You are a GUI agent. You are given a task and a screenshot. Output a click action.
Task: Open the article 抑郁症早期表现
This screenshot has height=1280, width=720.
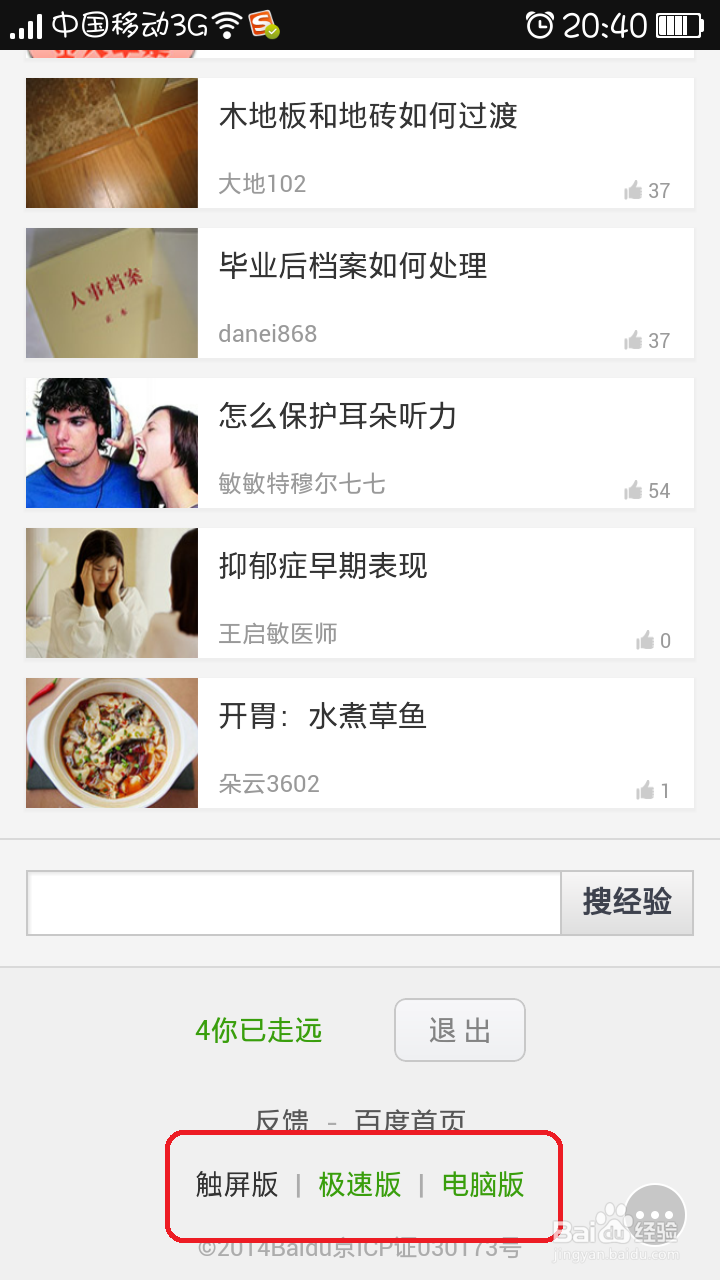(x=323, y=567)
